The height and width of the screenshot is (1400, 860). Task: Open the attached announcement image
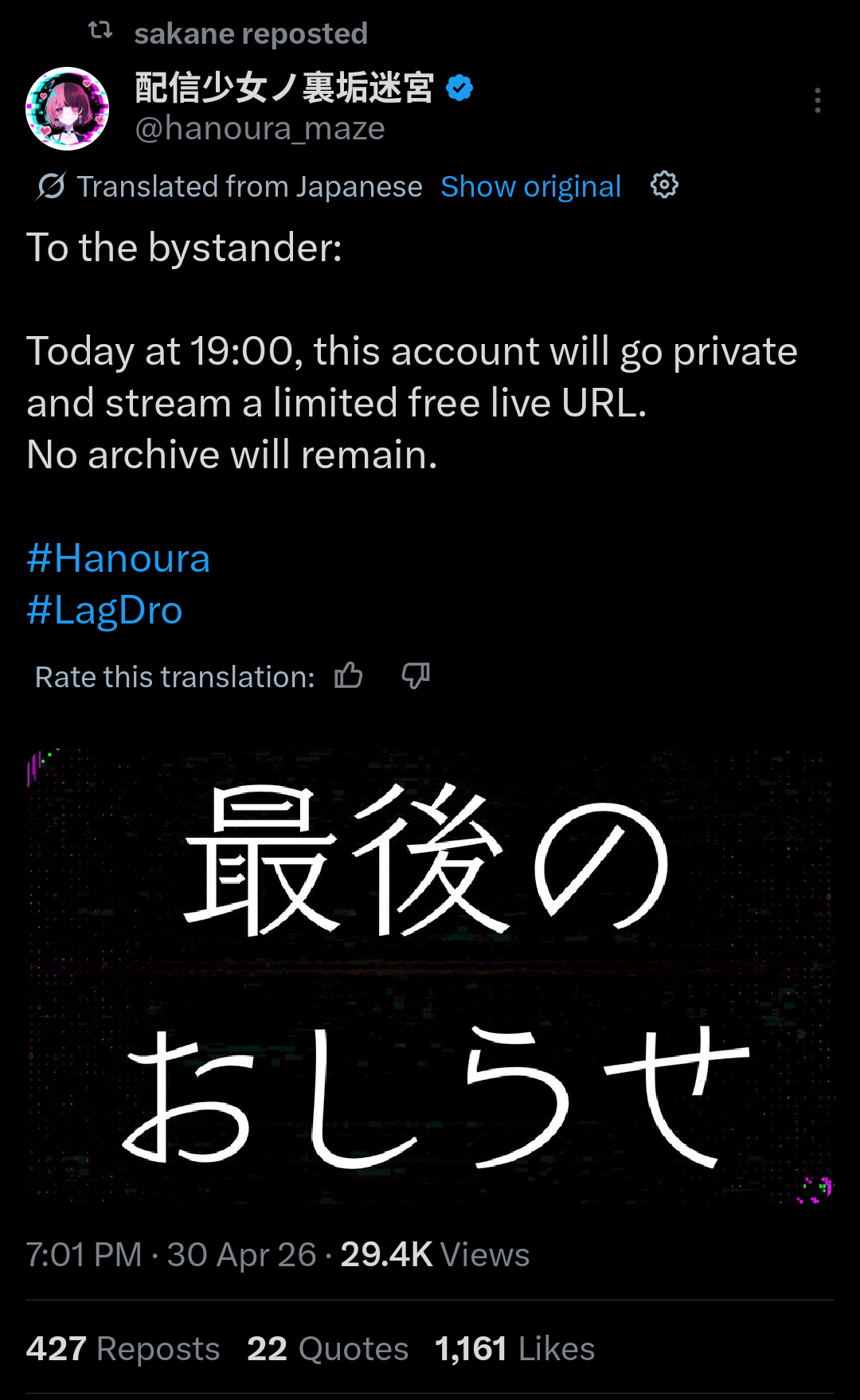point(430,976)
